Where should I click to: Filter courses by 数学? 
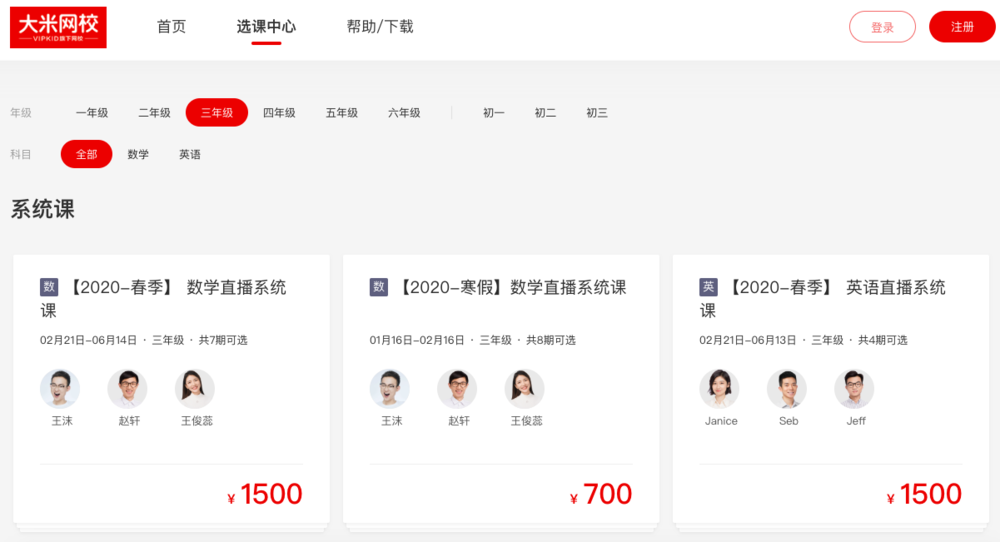click(x=138, y=155)
